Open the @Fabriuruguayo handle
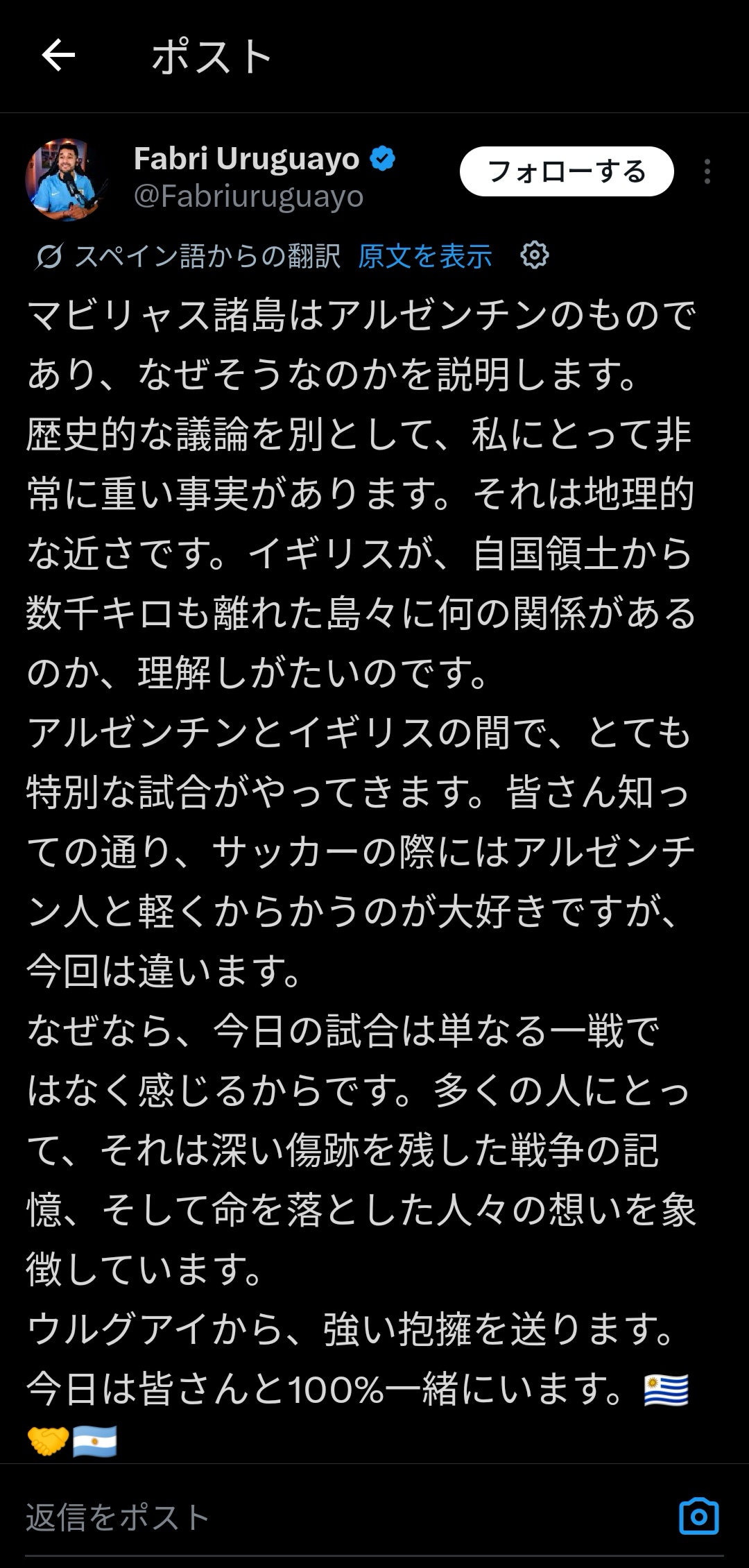This screenshot has width=749, height=1568. pyautogui.click(x=248, y=196)
